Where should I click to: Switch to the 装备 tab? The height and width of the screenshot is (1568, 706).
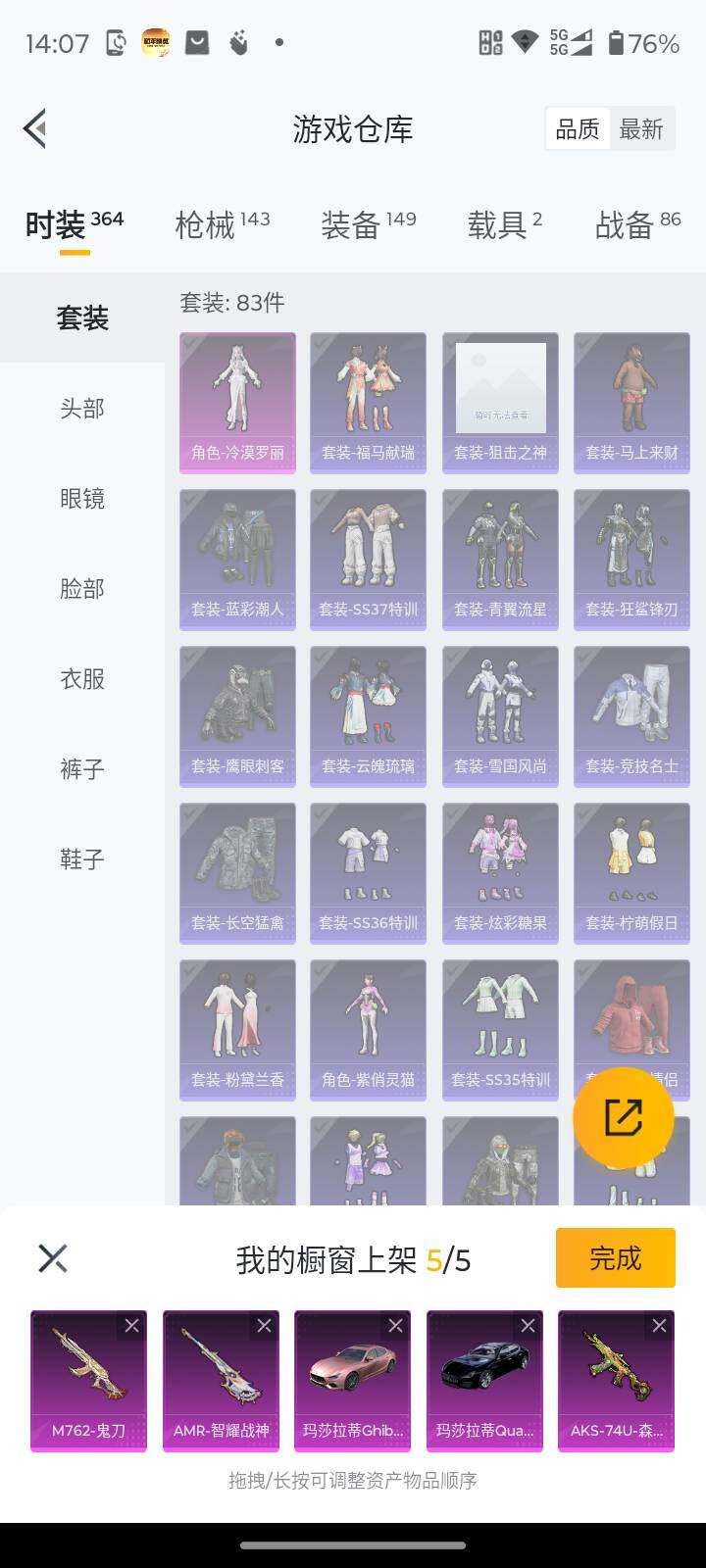[x=368, y=224]
